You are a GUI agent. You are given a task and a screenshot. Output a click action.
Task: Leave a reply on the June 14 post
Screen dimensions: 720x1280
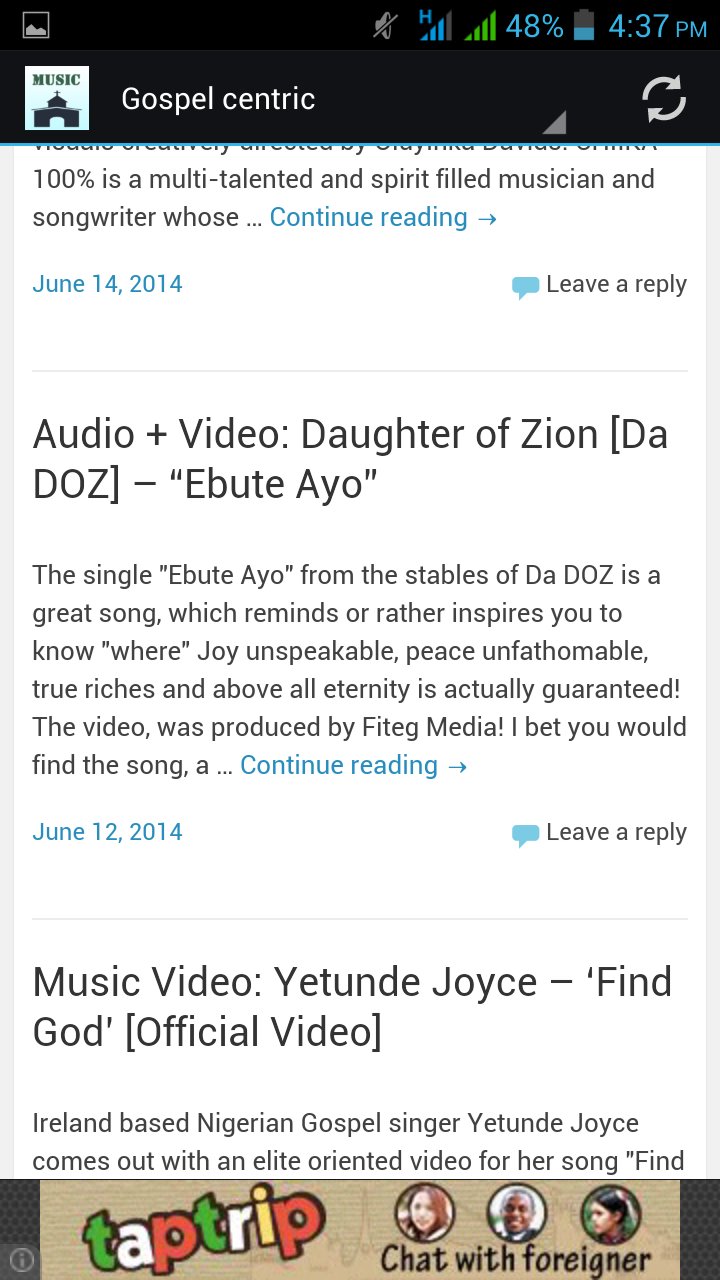[x=600, y=285]
